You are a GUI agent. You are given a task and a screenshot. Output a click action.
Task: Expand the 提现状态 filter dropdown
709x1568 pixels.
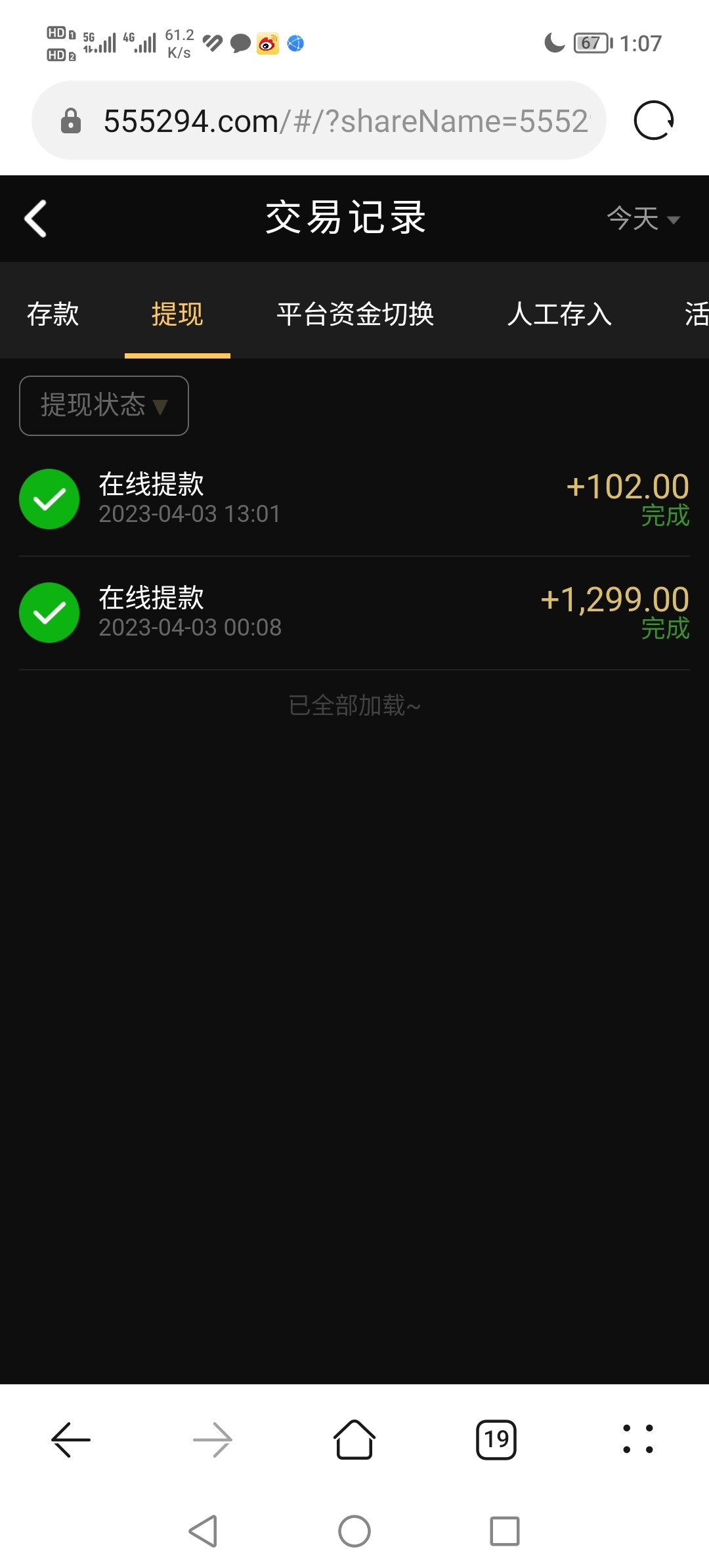pos(104,405)
